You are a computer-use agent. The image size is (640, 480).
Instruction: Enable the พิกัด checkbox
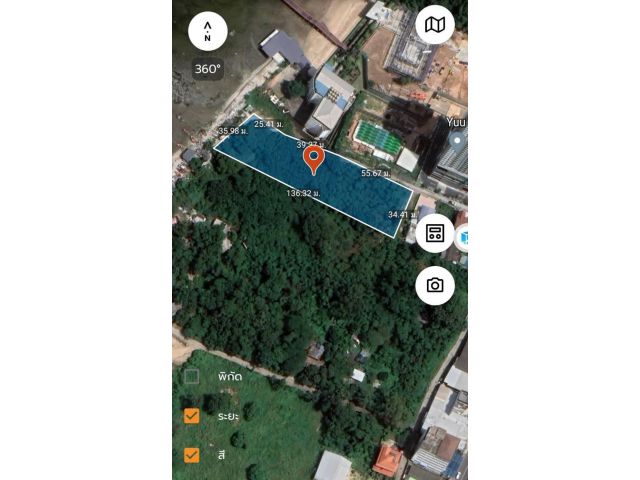click(192, 377)
